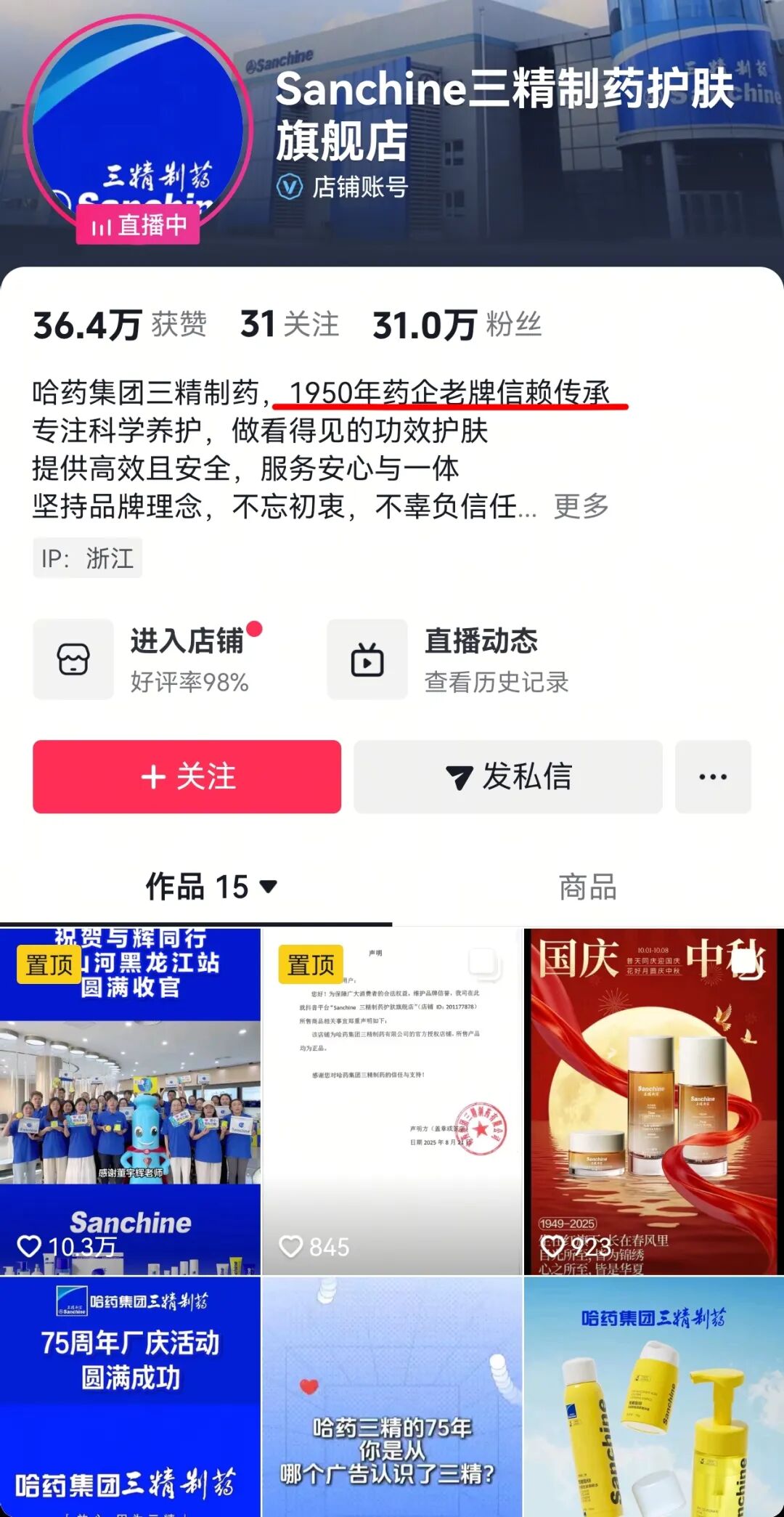Follow this account with 关注 button
This screenshot has height=1517, width=784.
click(x=187, y=776)
